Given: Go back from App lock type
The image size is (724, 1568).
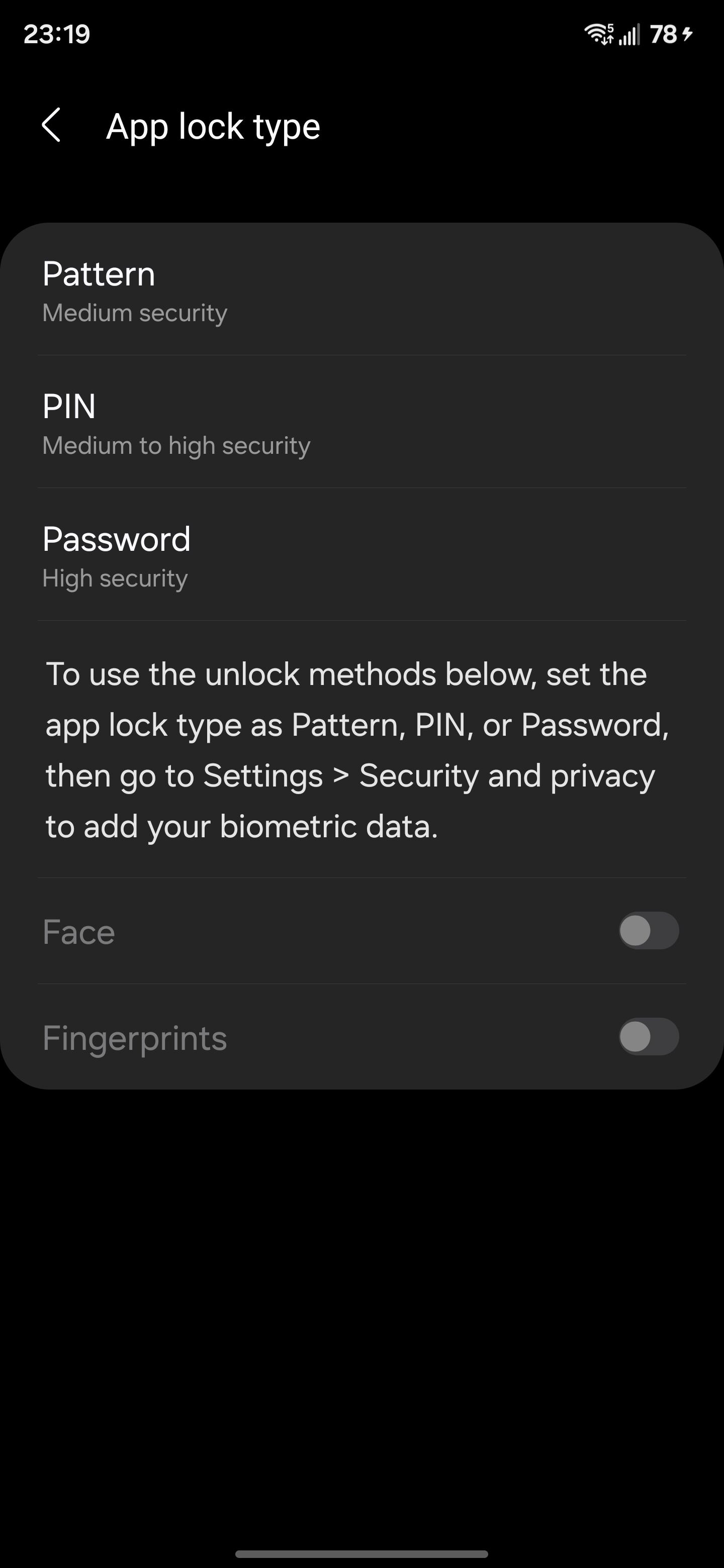Looking at the screenshot, I should pyautogui.click(x=52, y=126).
